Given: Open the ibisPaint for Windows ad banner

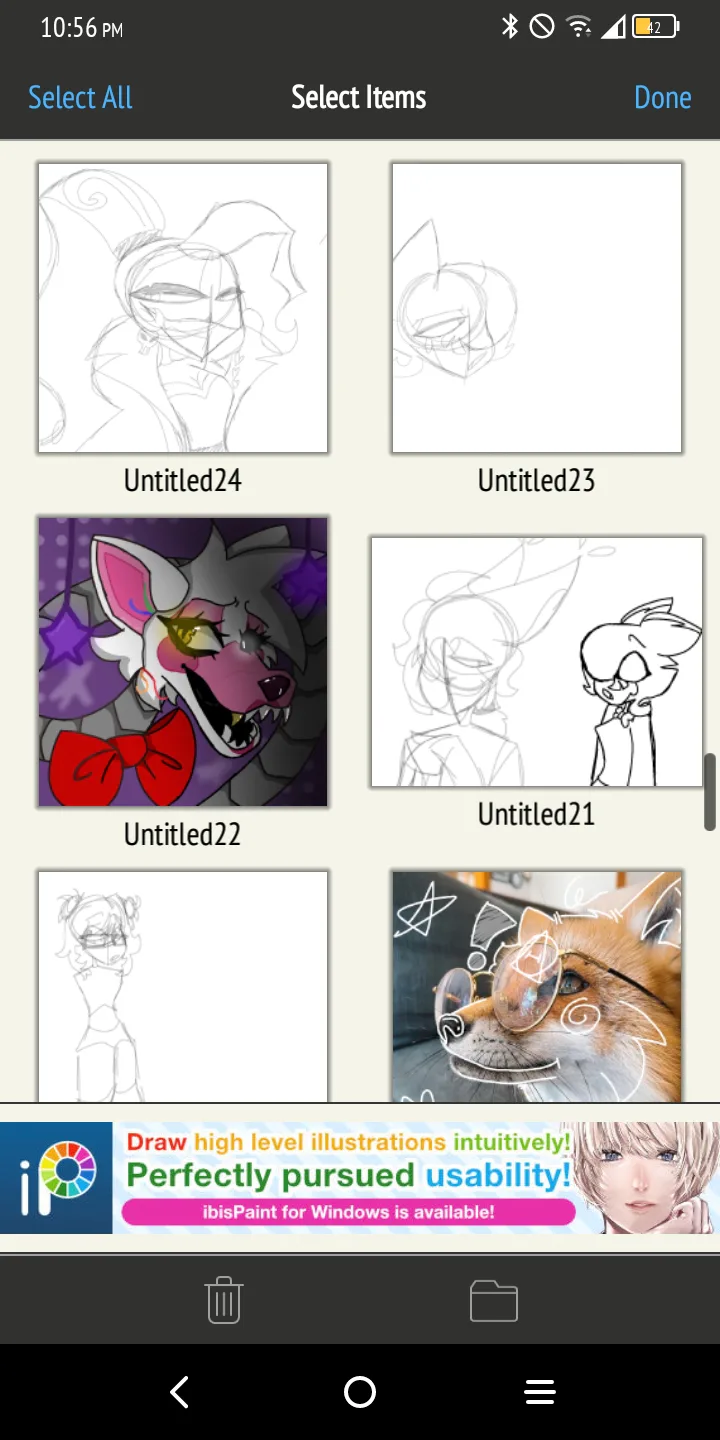Looking at the screenshot, I should pyautogui.click(x=360, y=1177).
